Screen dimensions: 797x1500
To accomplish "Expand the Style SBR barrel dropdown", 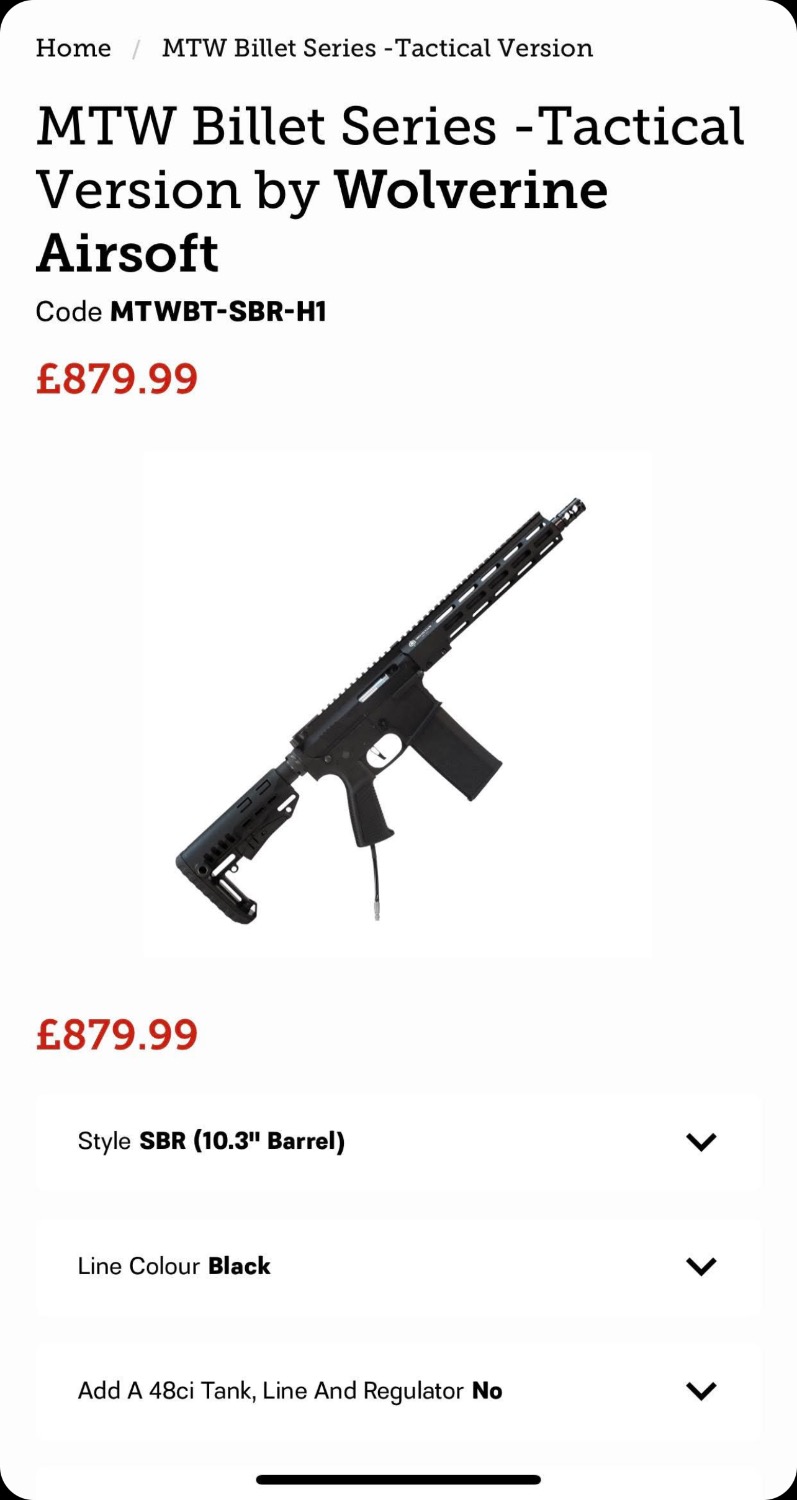I will [398, 1141].
